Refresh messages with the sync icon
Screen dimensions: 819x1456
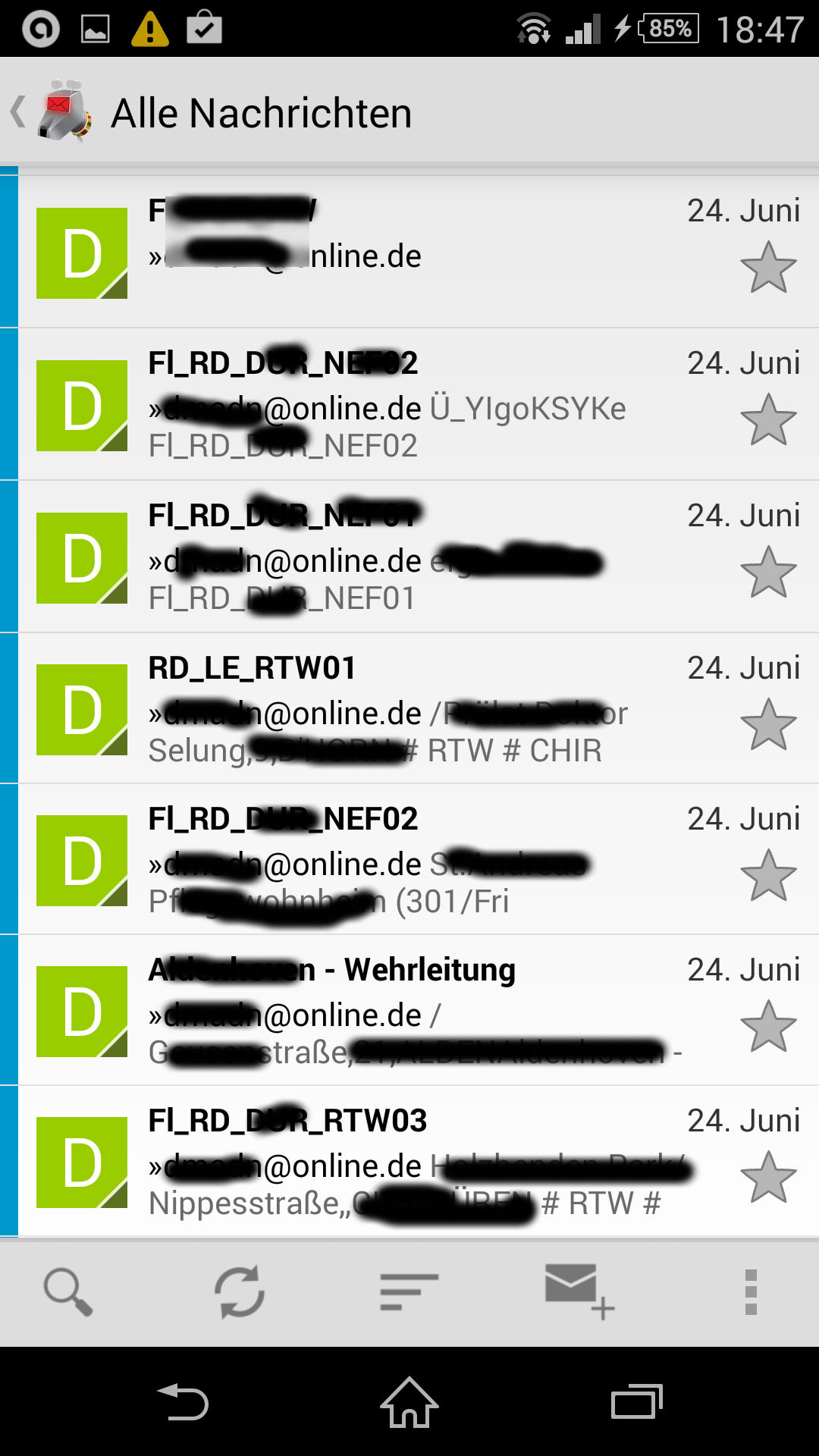tap(240, 1291)
